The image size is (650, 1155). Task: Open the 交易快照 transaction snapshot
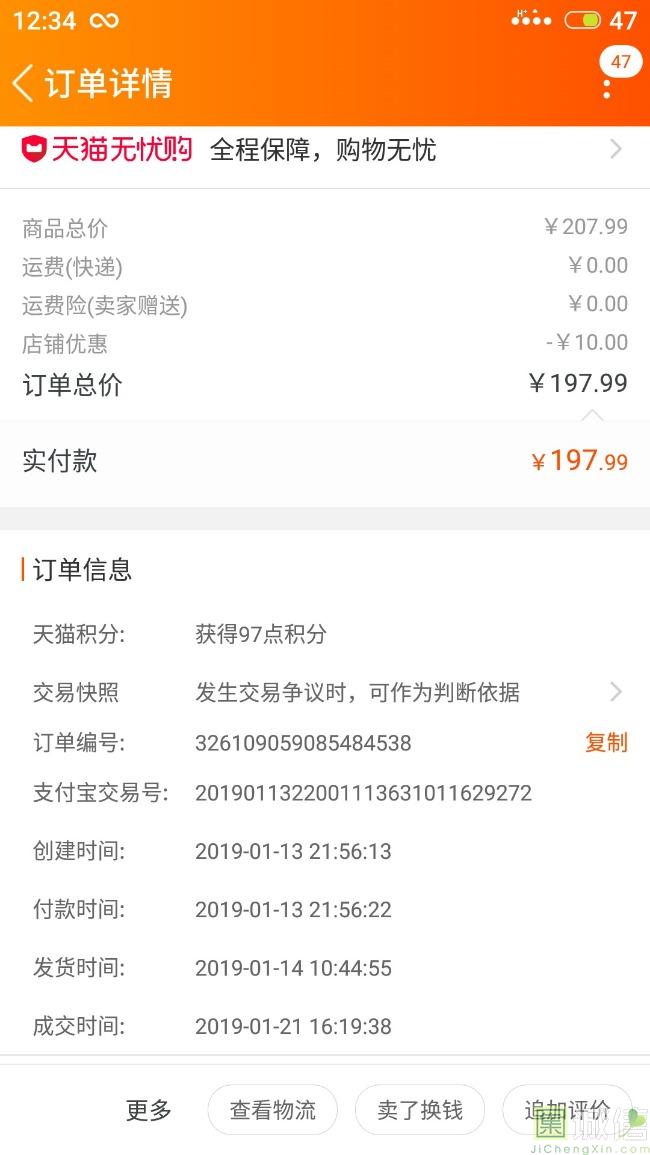pos(325,692)
